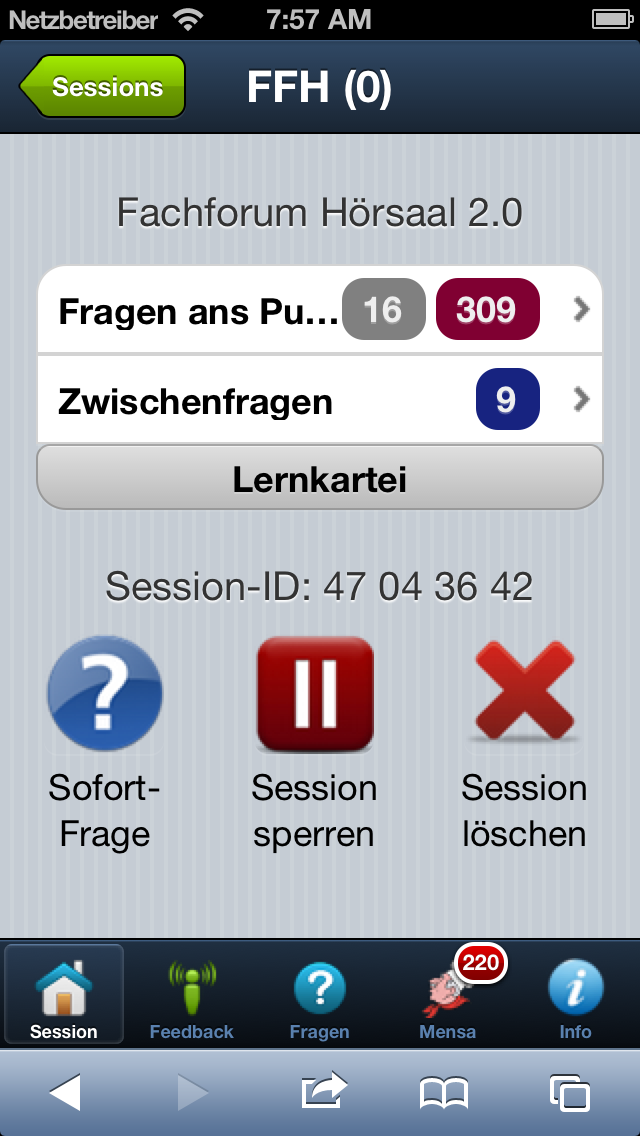Switch to the Feedback tab

point(191,996)
